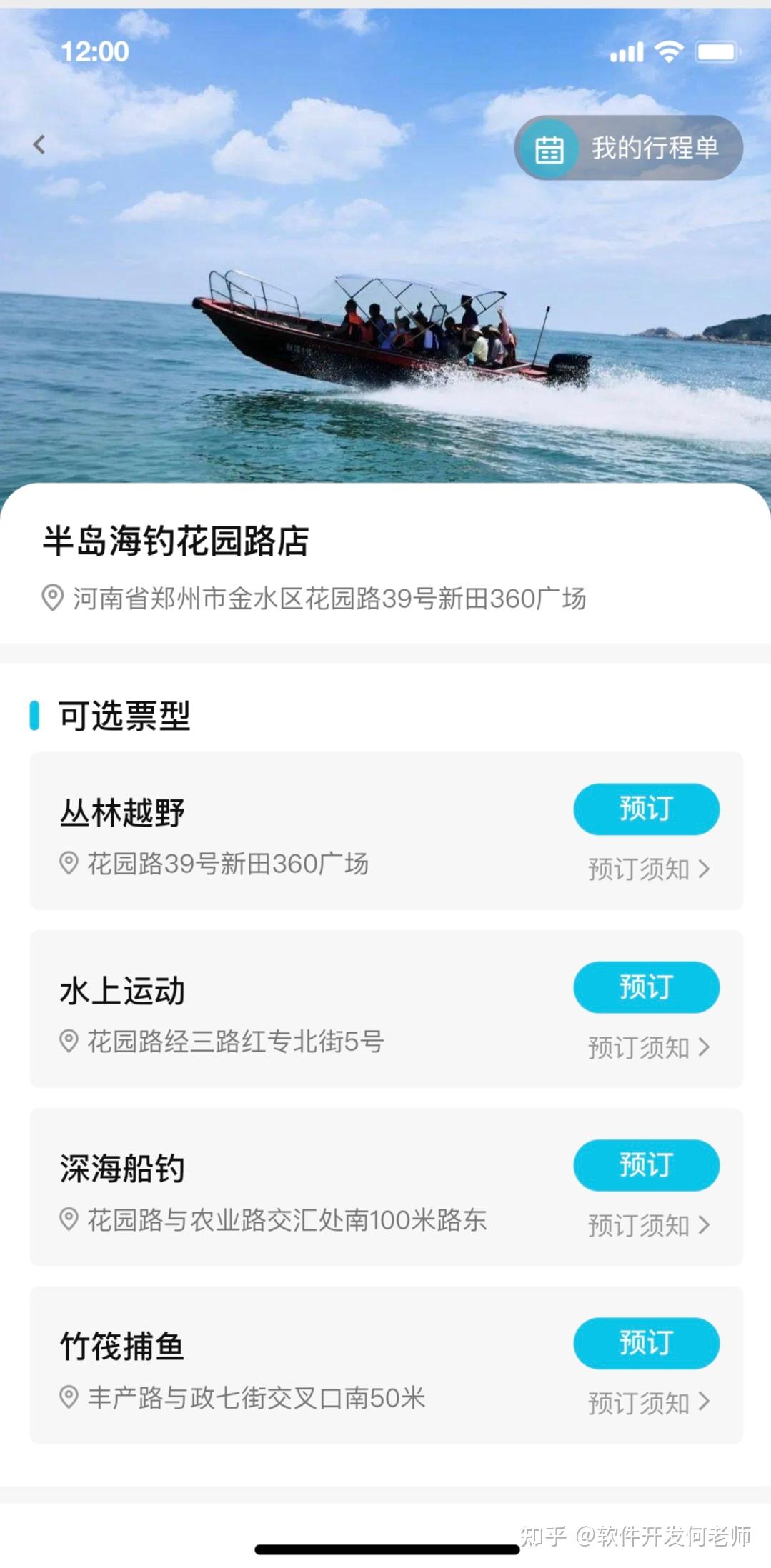Tap 预订 for 竹筏捕鱼

[x=645, y=1343]
